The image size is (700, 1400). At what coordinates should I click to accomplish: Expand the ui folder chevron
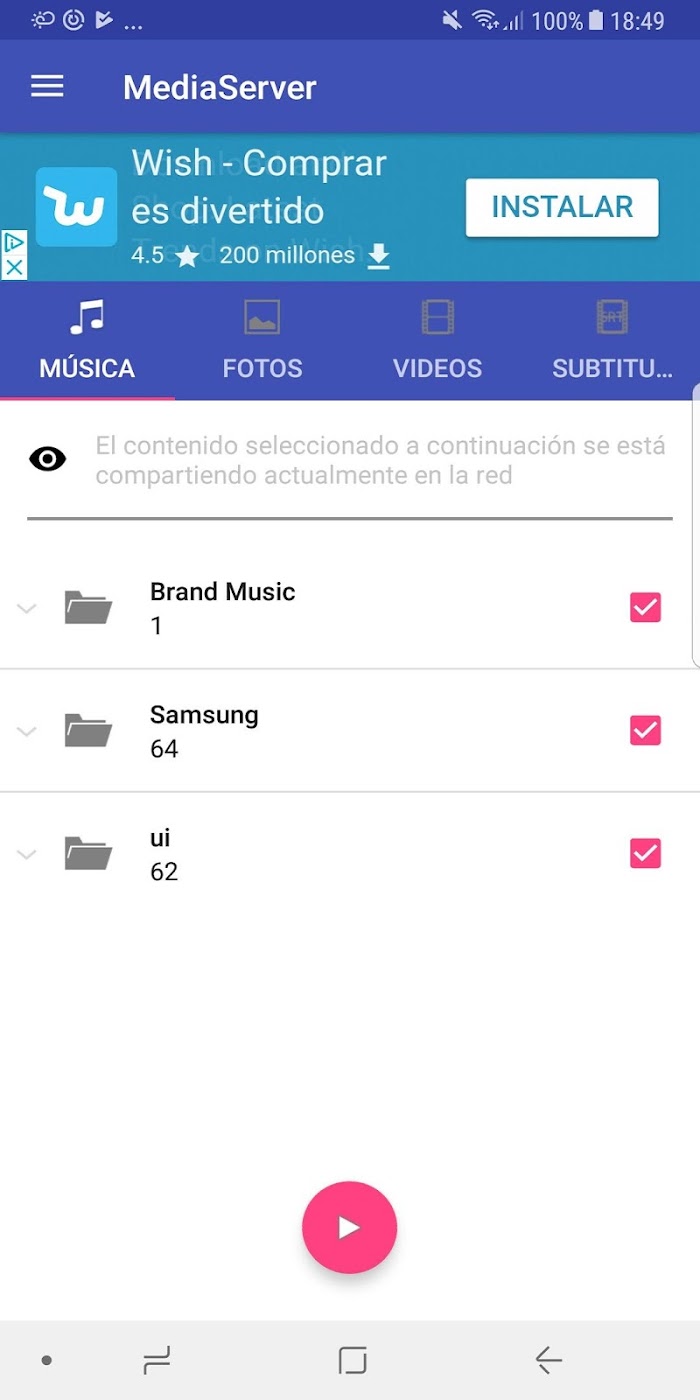[27, 854]
